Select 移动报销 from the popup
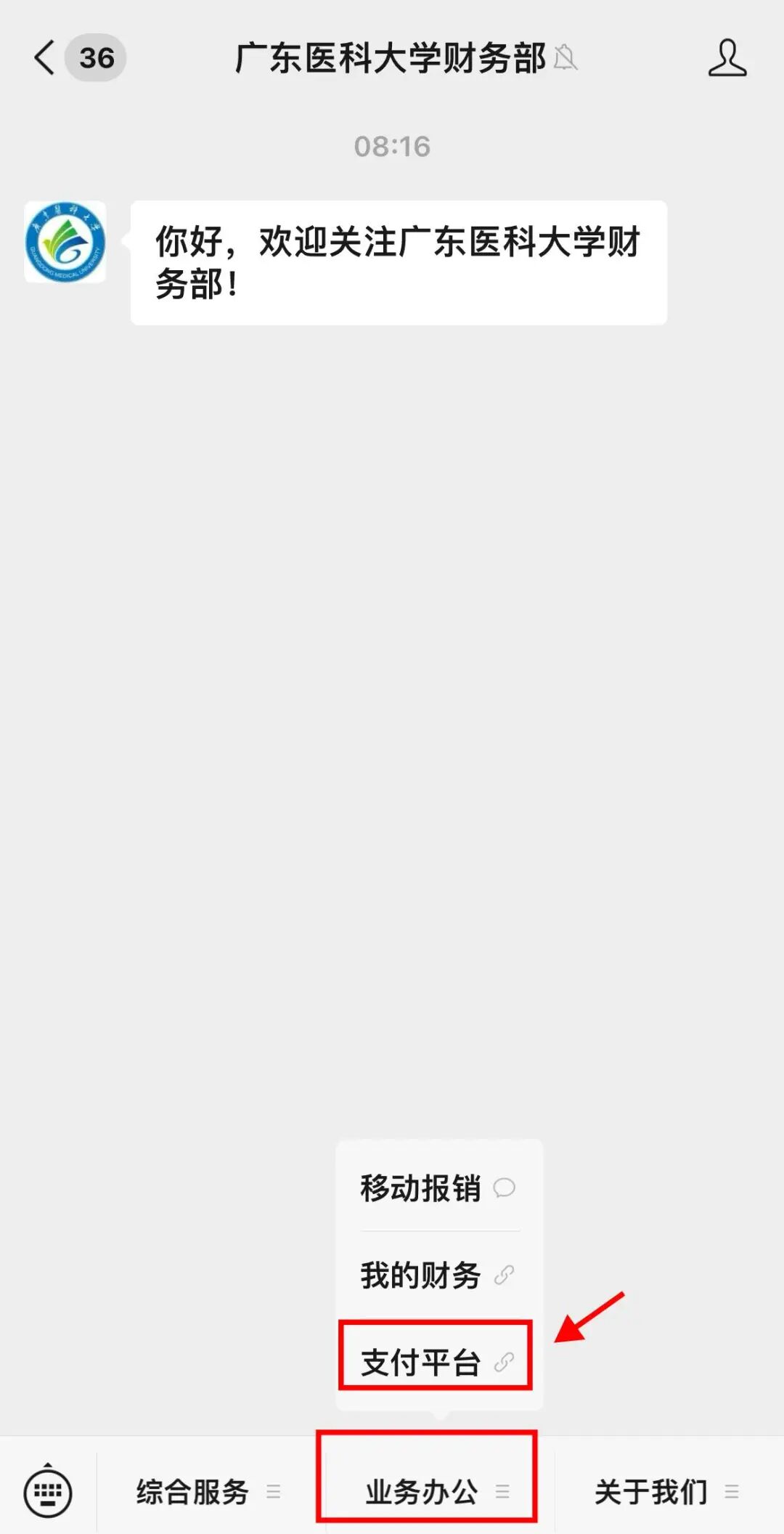This screenshot has width=784, height=1534. [x=437, y=1188]
